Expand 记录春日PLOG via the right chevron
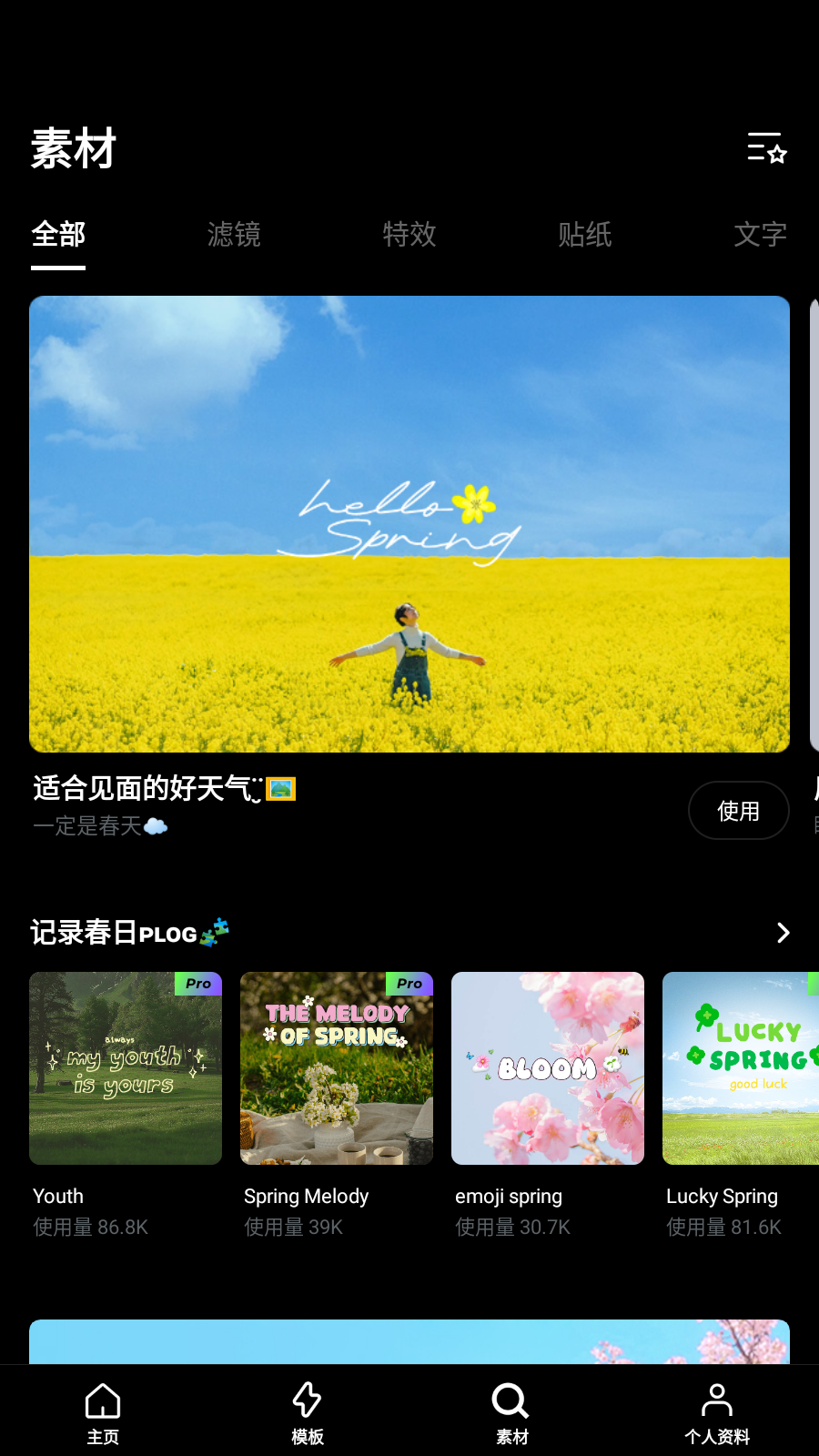Screen dimensions: 819x1456 (783, 932)
